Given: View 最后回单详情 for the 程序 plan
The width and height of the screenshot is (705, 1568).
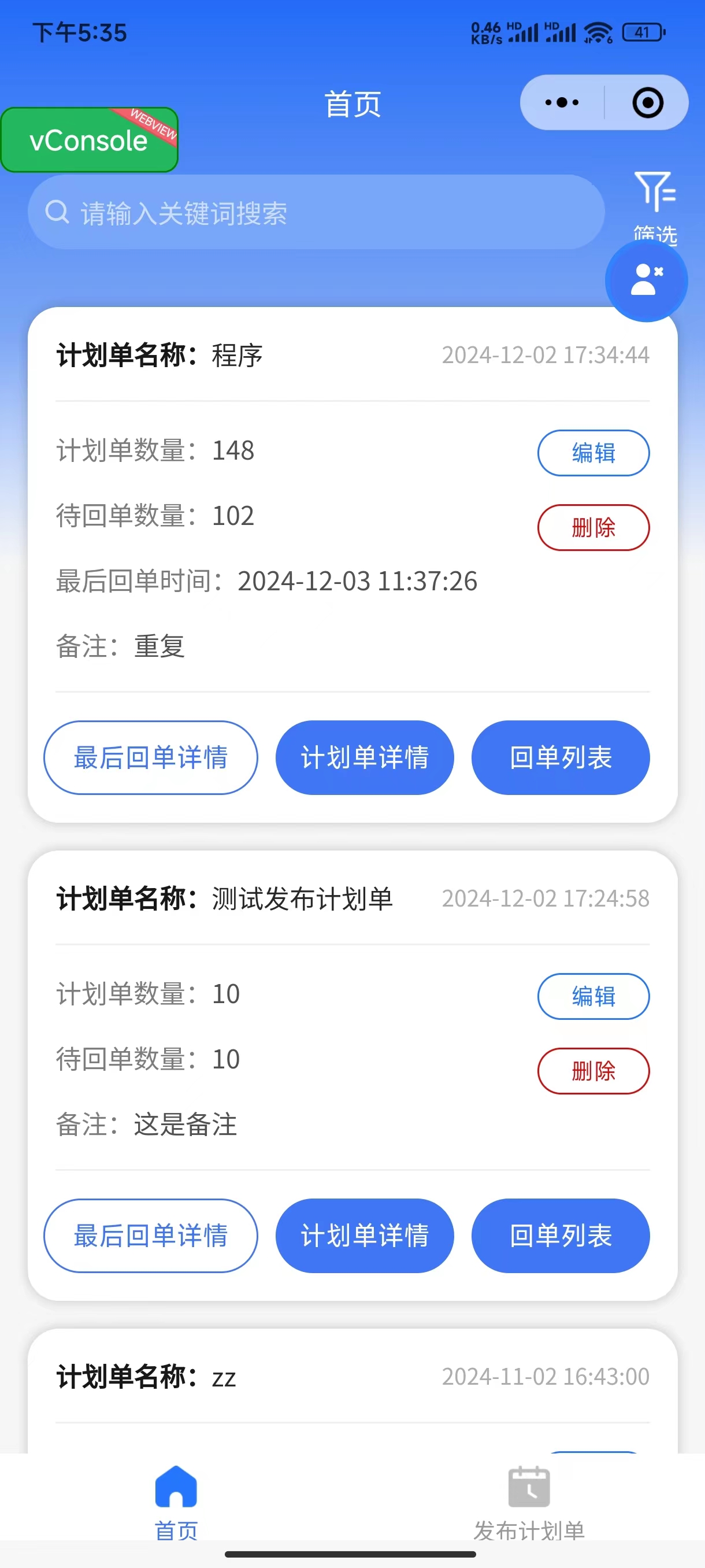Looking at the screenshot, I should coord(150,757).
